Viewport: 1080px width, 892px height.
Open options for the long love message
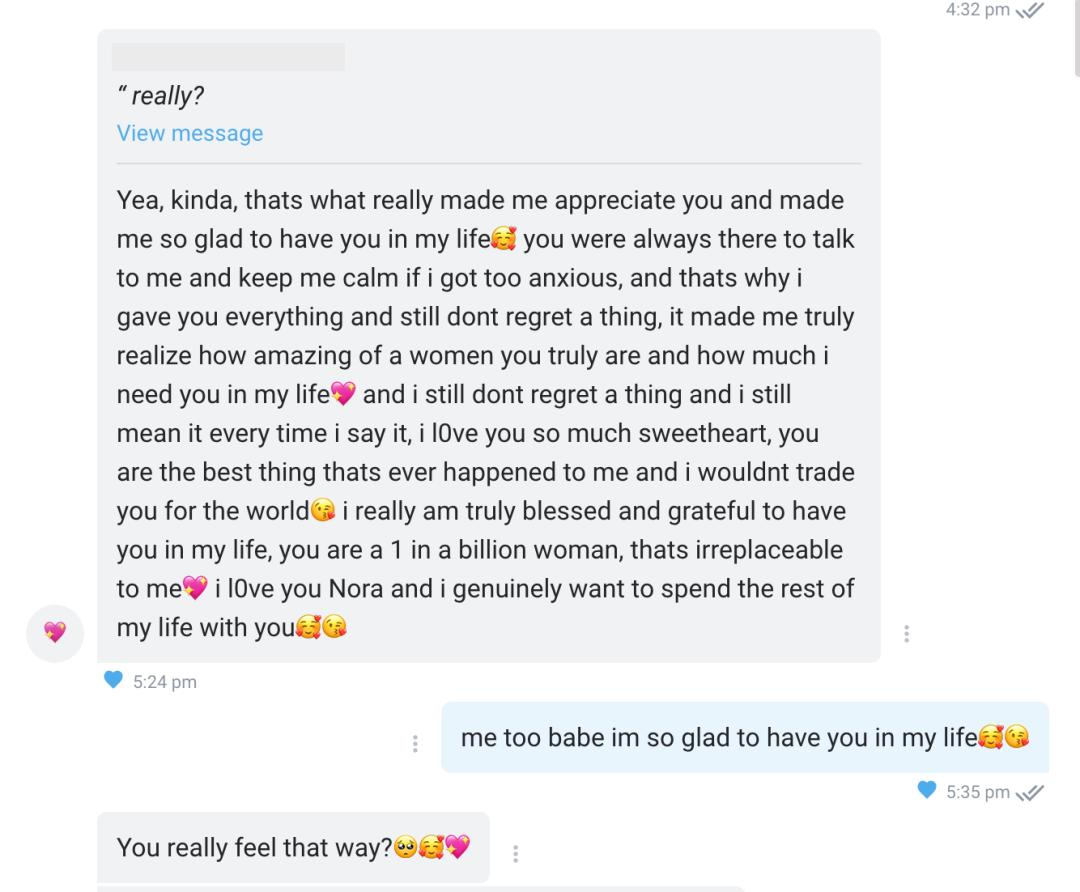click(906, 633)
